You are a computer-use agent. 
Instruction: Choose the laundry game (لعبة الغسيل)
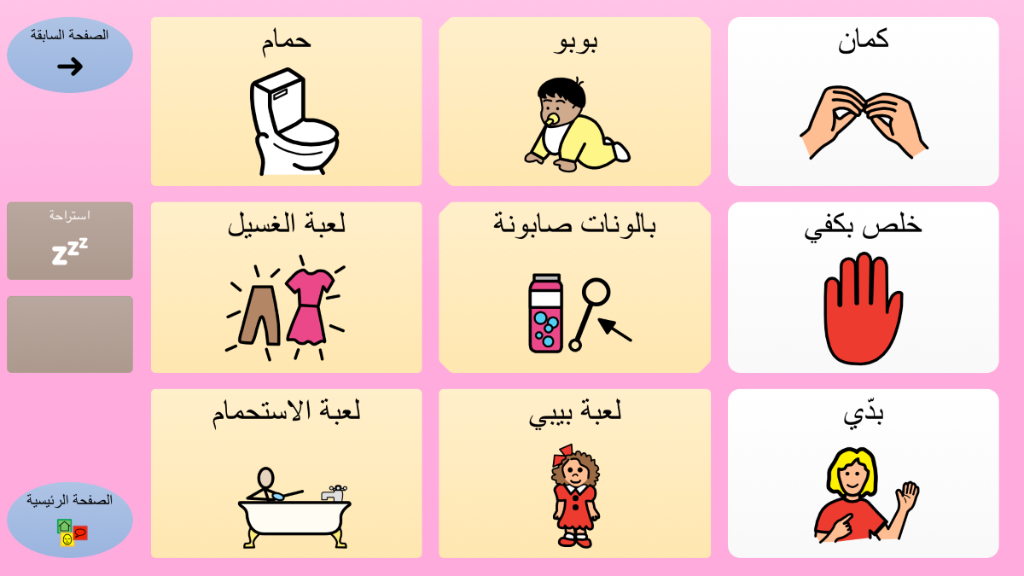[x=286, y=288]
